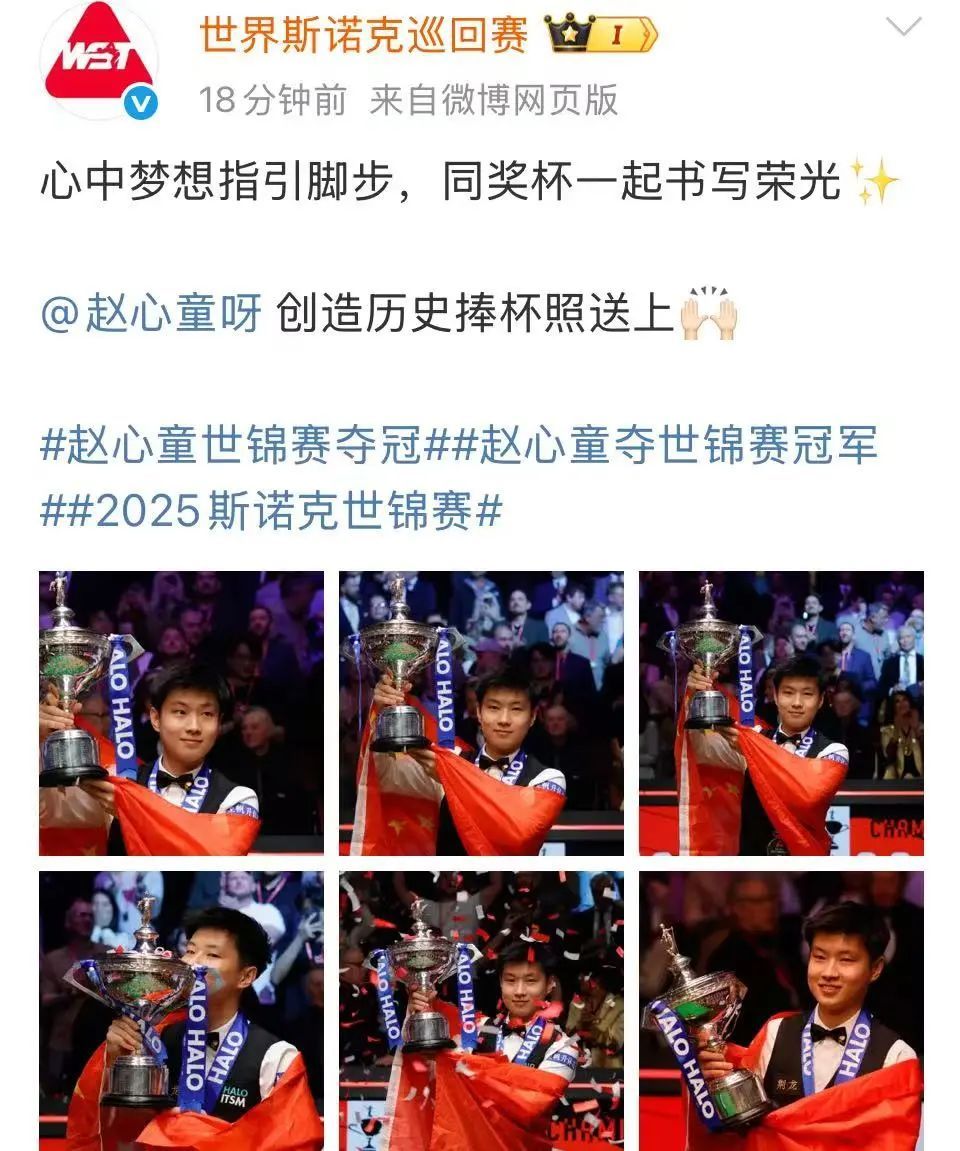This screenshot has height=1151, width=960.
Task: Open the WST red triangle avatar
Action: coord(100,55)
